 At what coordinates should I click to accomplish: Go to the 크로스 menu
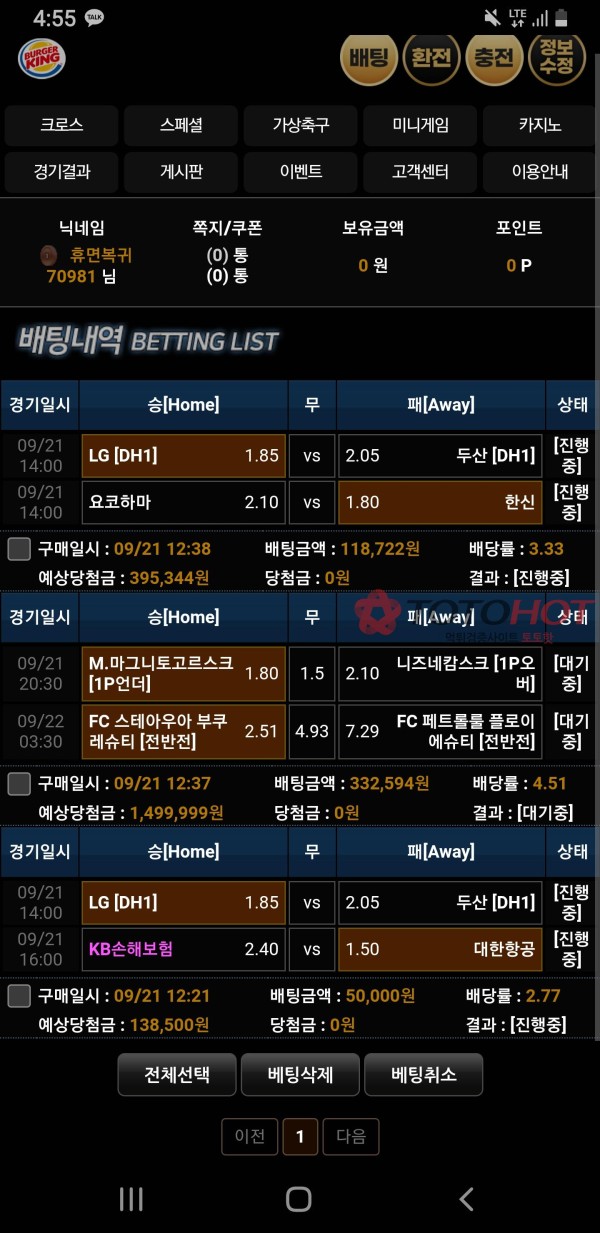(62, 126)
